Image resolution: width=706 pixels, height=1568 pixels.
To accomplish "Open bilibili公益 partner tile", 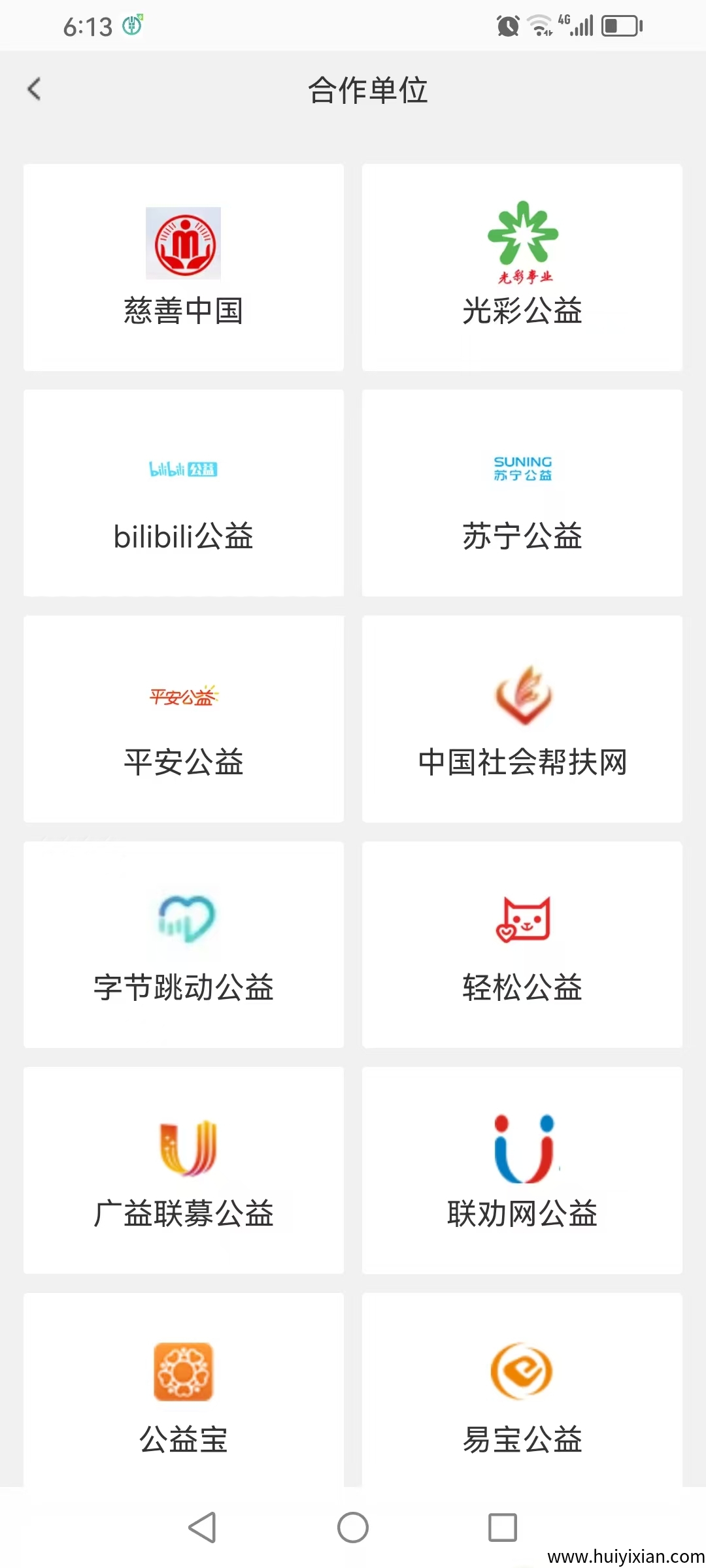I will pyautogui.click(x=184, y=493).
